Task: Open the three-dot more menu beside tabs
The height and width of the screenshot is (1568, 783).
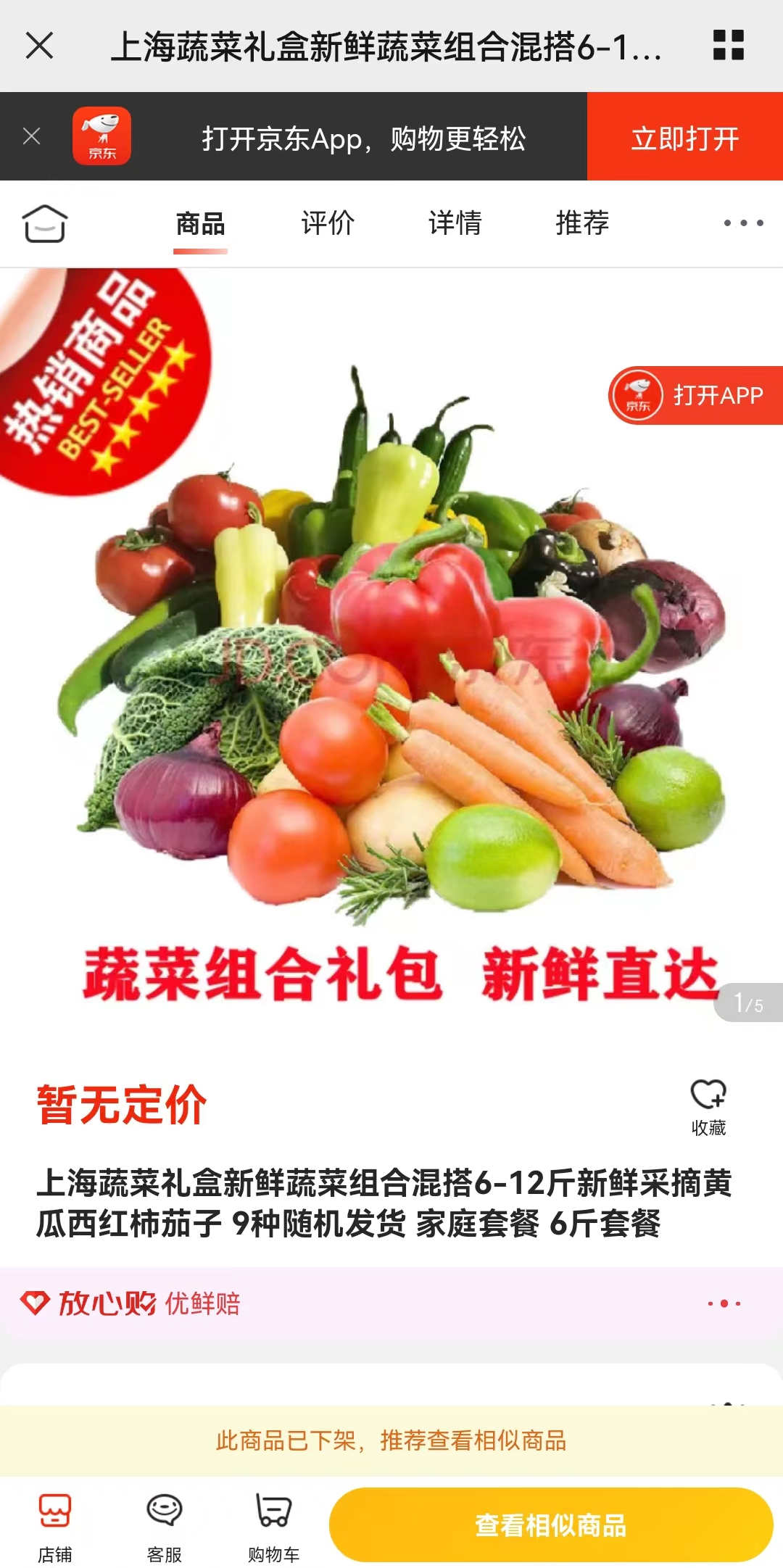Action: point(743,223)
